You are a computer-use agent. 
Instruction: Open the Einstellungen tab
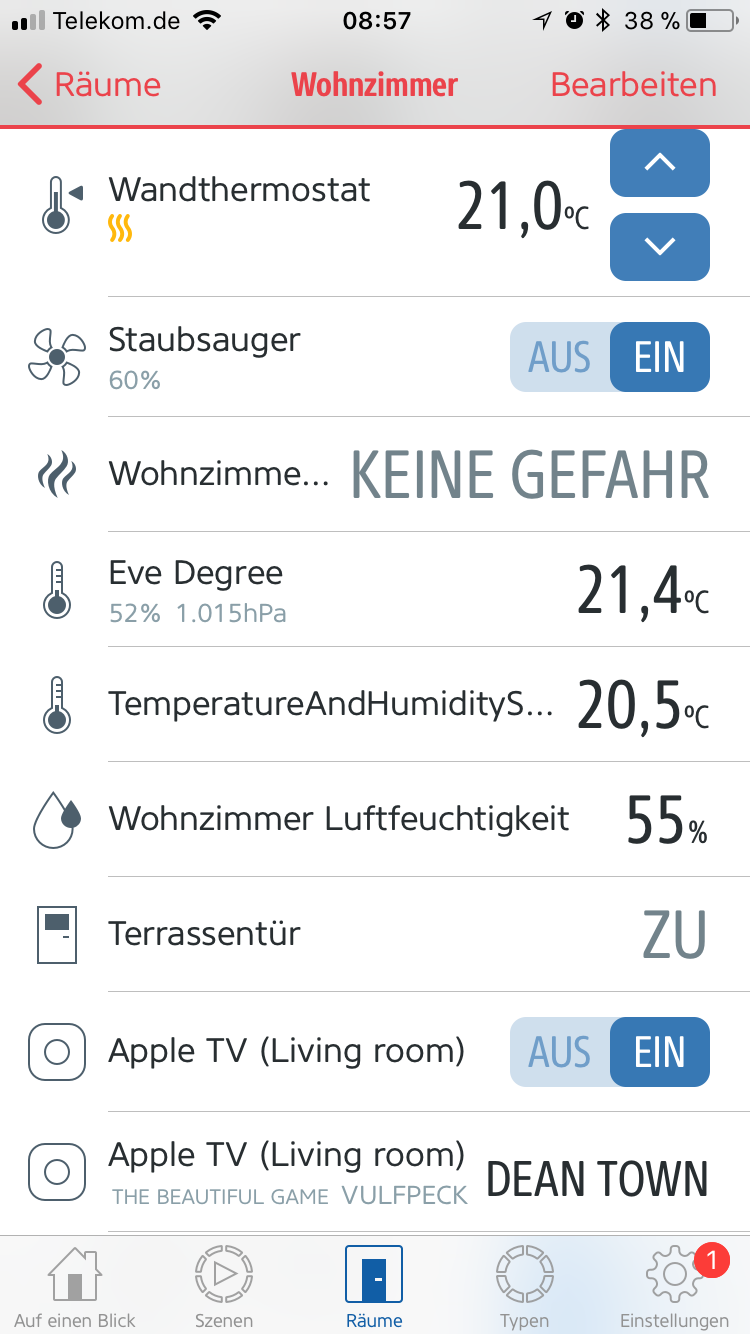pyautogui.click(x=674, y=1287)
